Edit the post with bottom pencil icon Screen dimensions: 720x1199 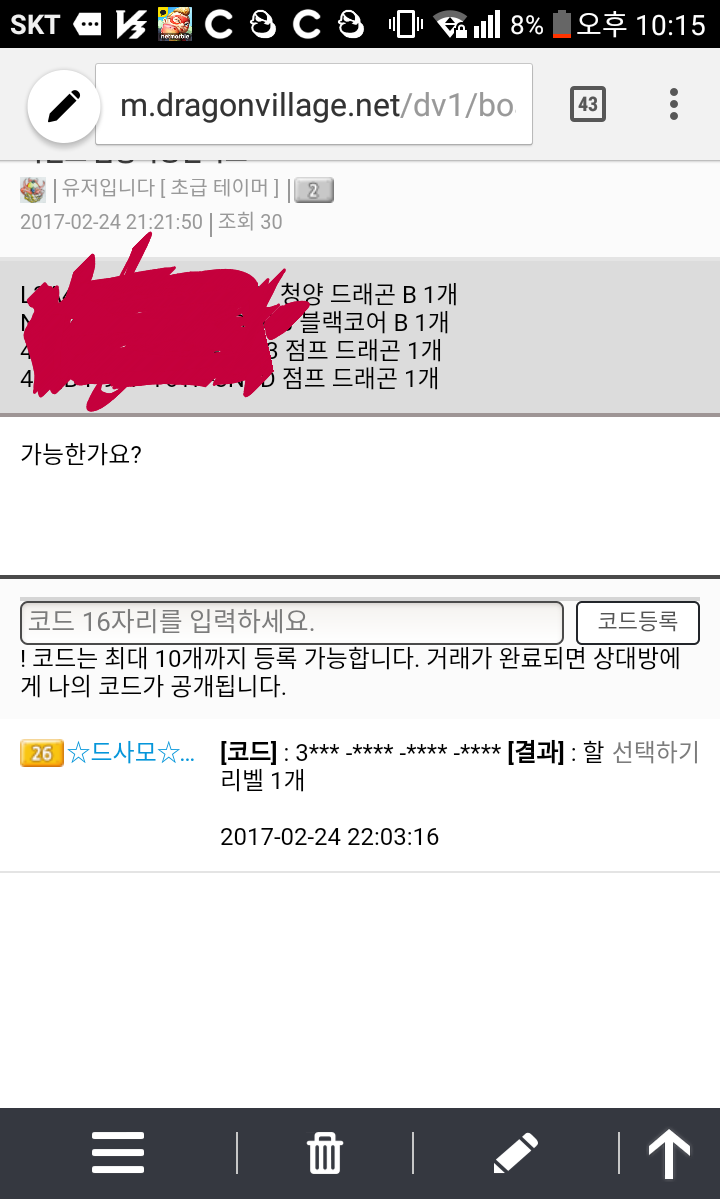click(516, 1153)
